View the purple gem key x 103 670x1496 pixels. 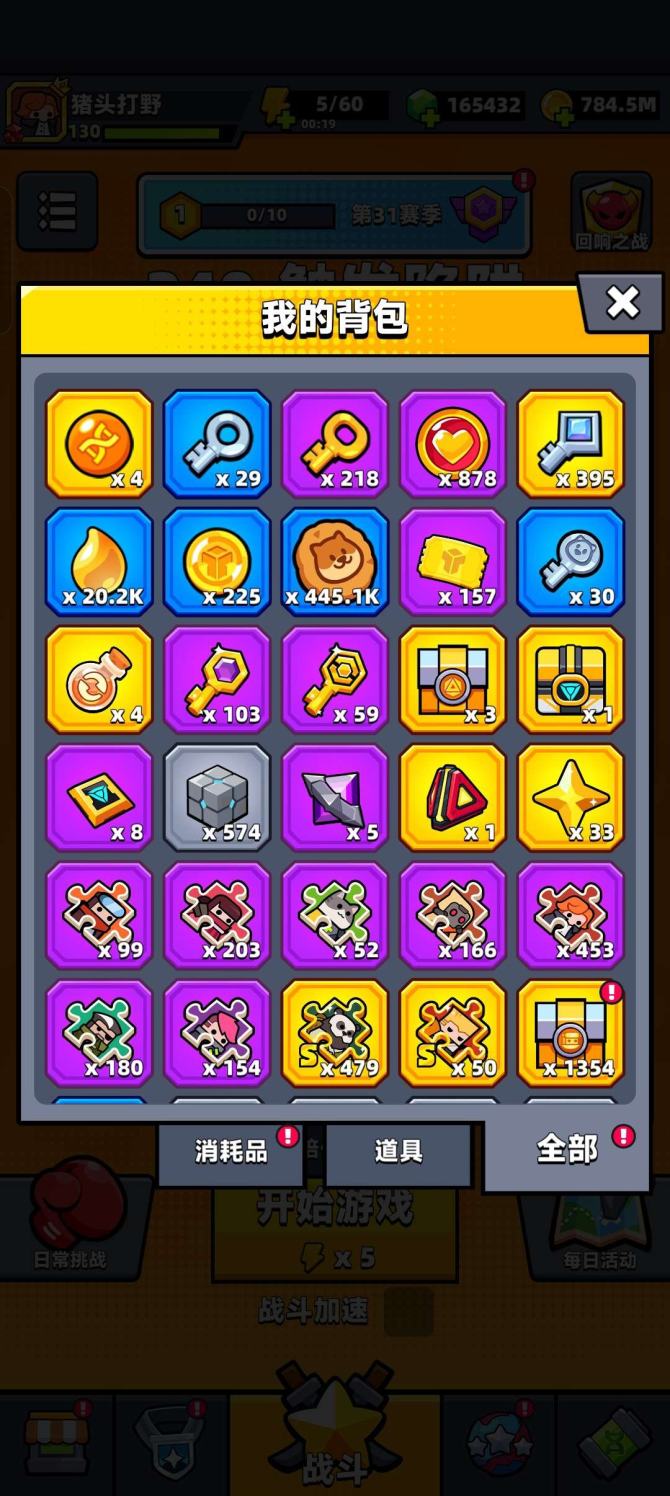[x=217, y=679]
